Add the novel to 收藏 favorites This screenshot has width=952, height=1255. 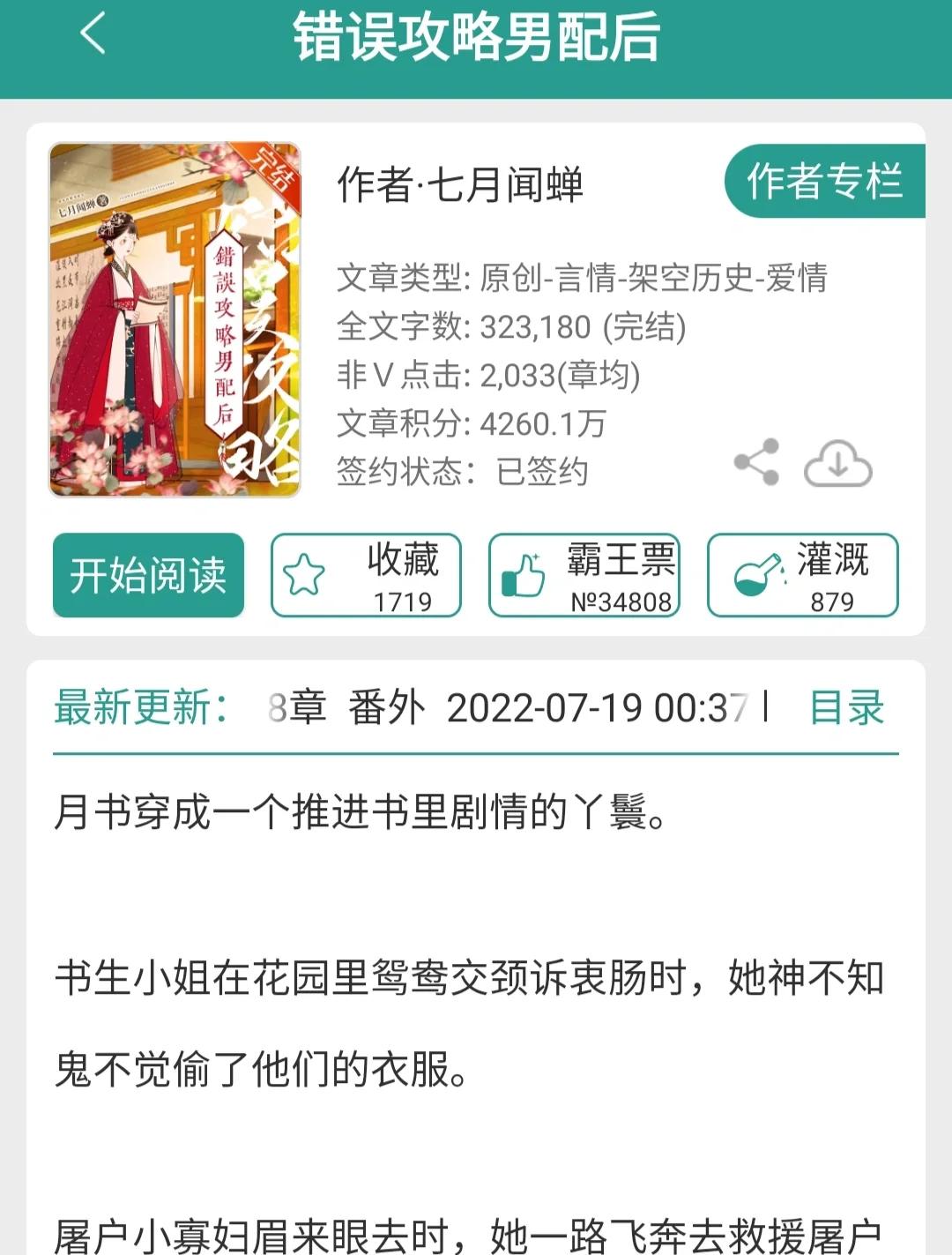pos(366,575)
